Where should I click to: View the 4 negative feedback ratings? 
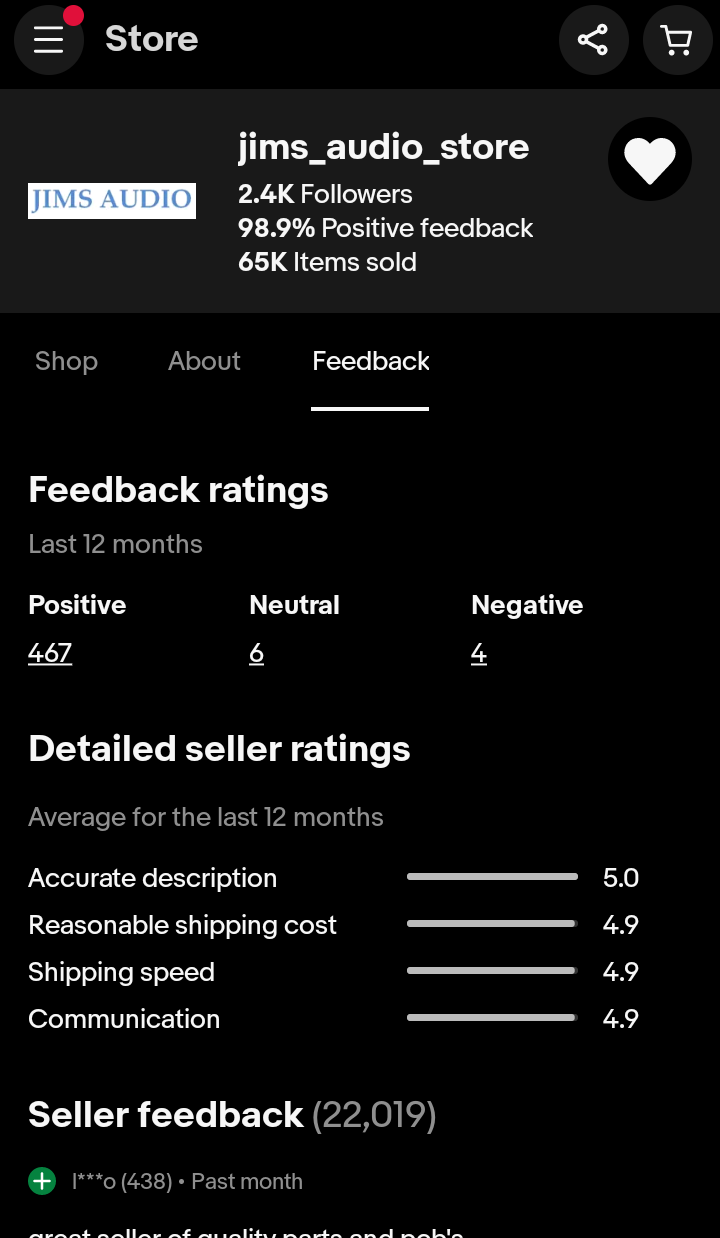[x=479, y=653]
